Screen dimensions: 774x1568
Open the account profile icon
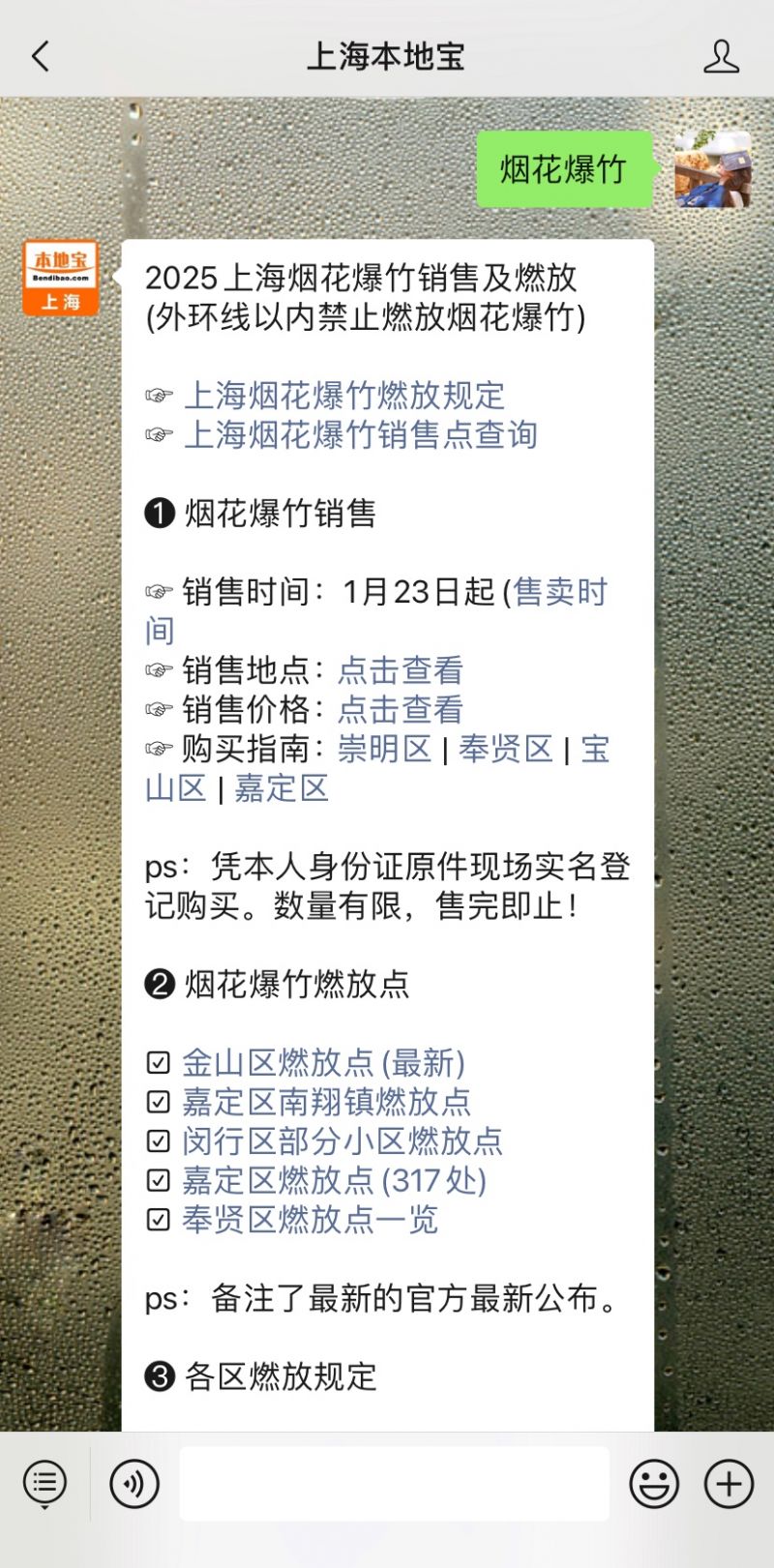point(721,56)
